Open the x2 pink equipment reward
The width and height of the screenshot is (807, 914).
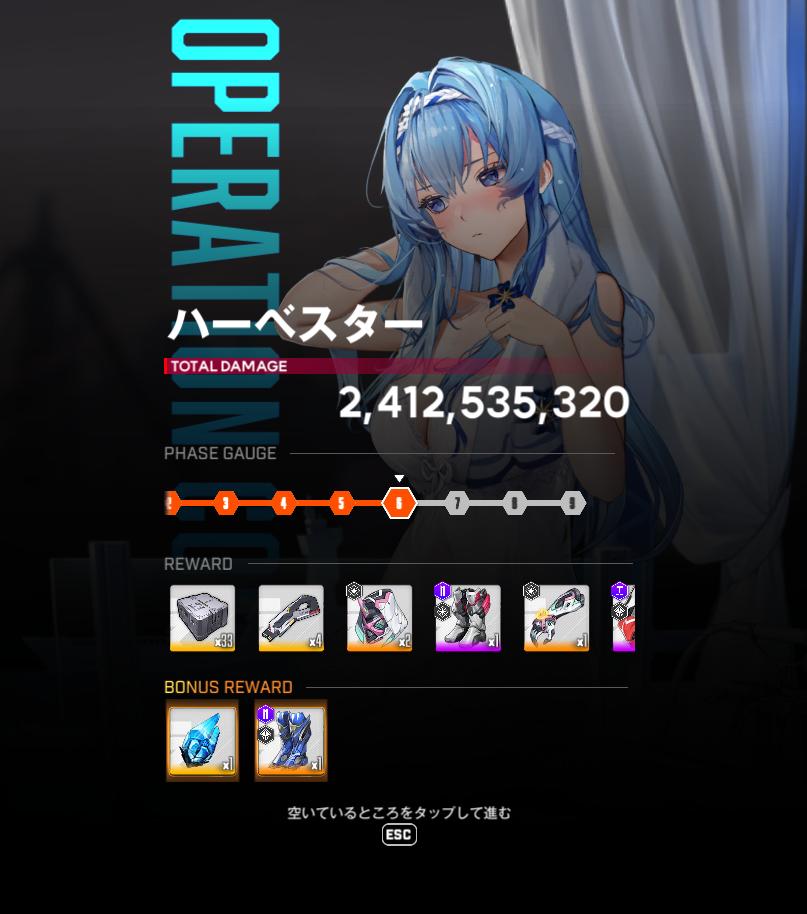coord(379,618)
